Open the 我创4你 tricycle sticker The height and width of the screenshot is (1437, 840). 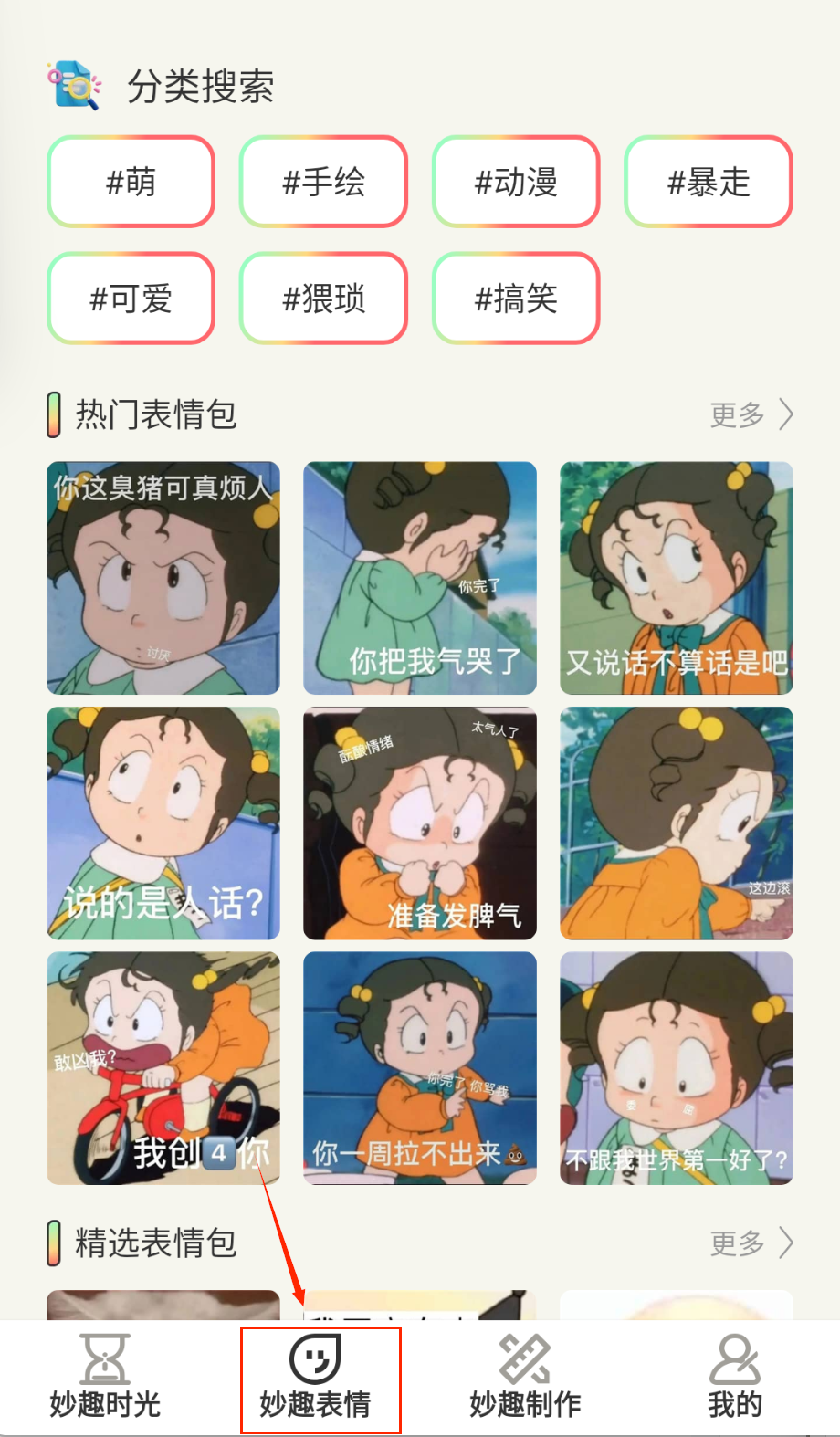163,1068
